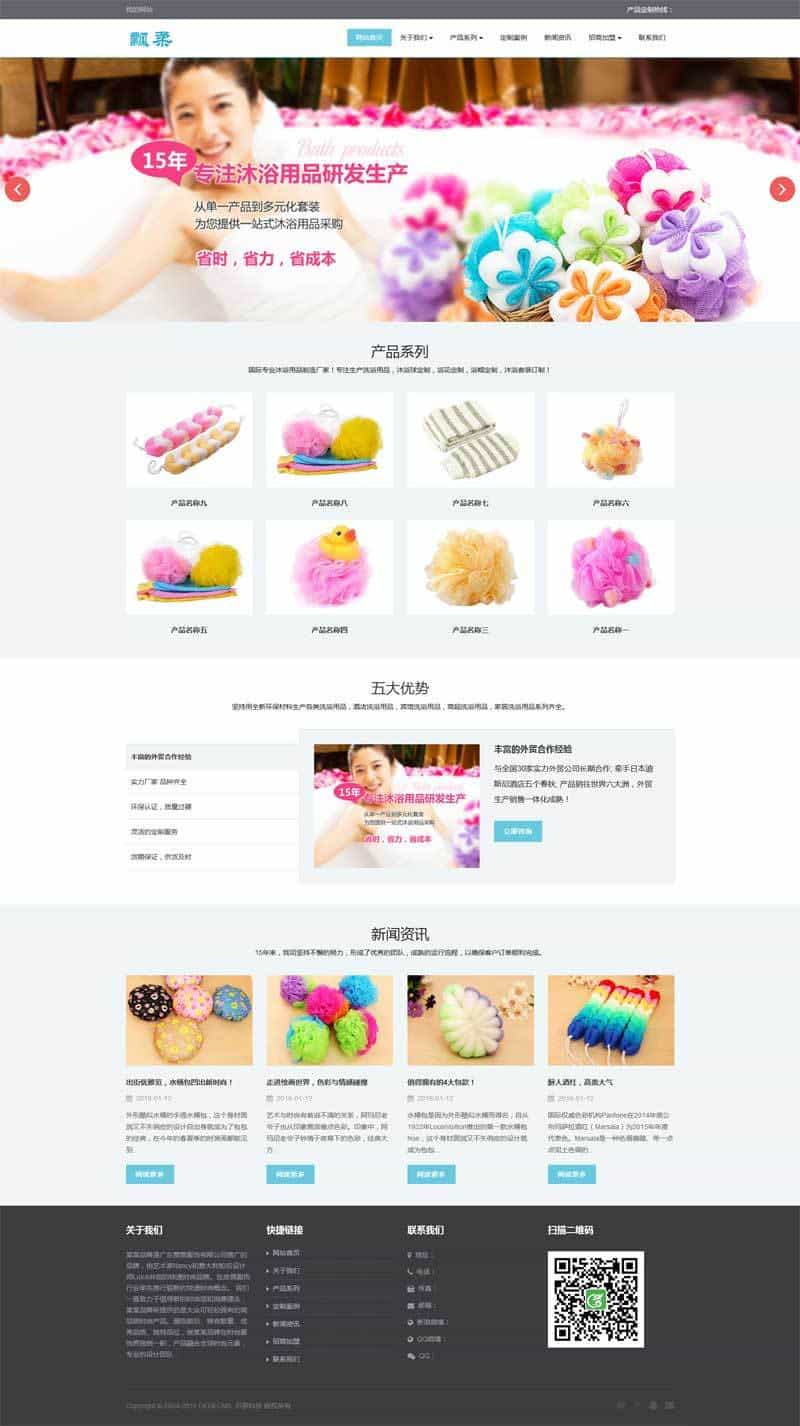Read more on the 出位俏塞范 news article
Viewport: 800px width, 1426px height.
(x=150, y=1174)
